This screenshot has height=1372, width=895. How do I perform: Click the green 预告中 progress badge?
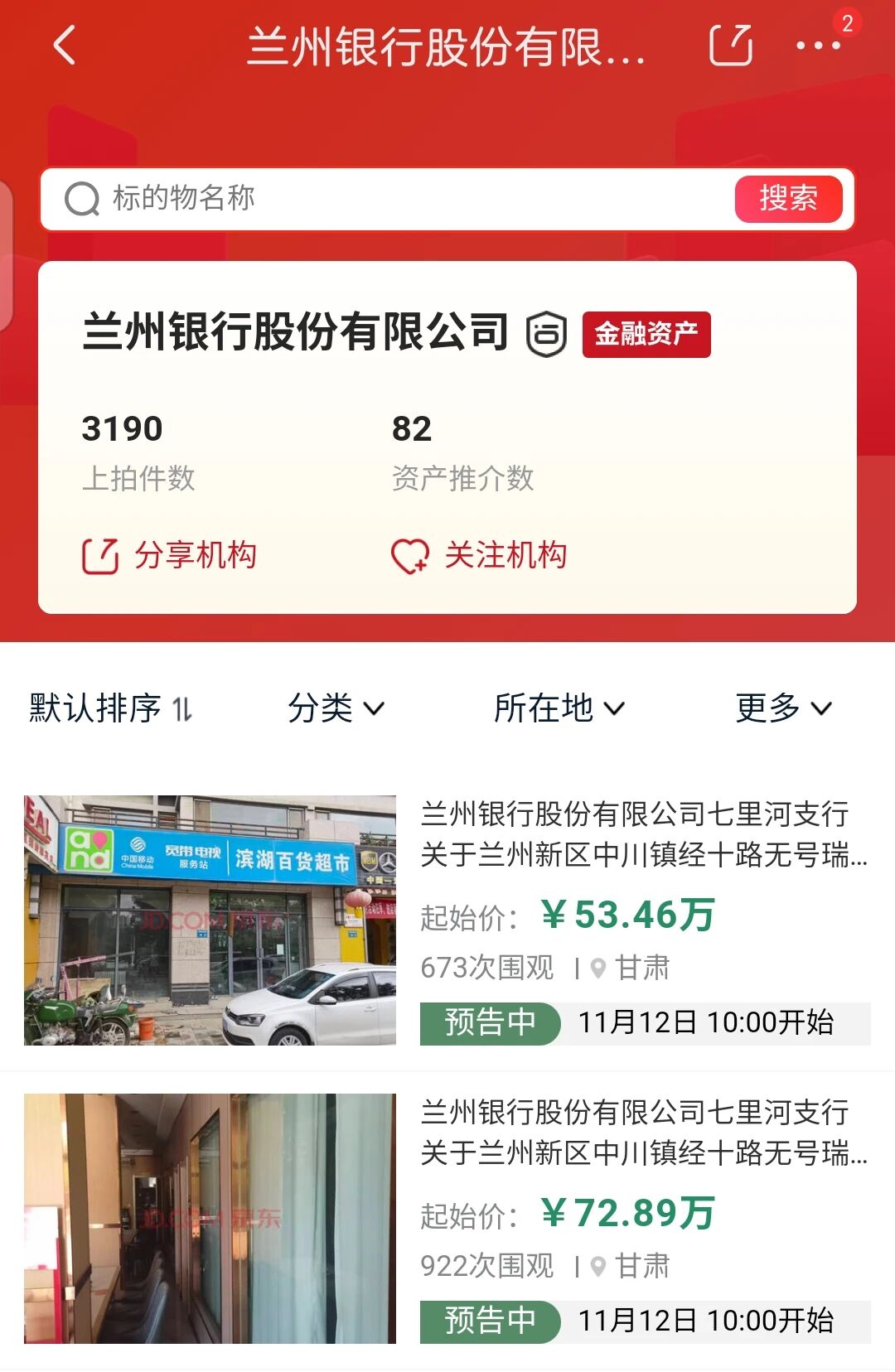(x=488, y=1024)
